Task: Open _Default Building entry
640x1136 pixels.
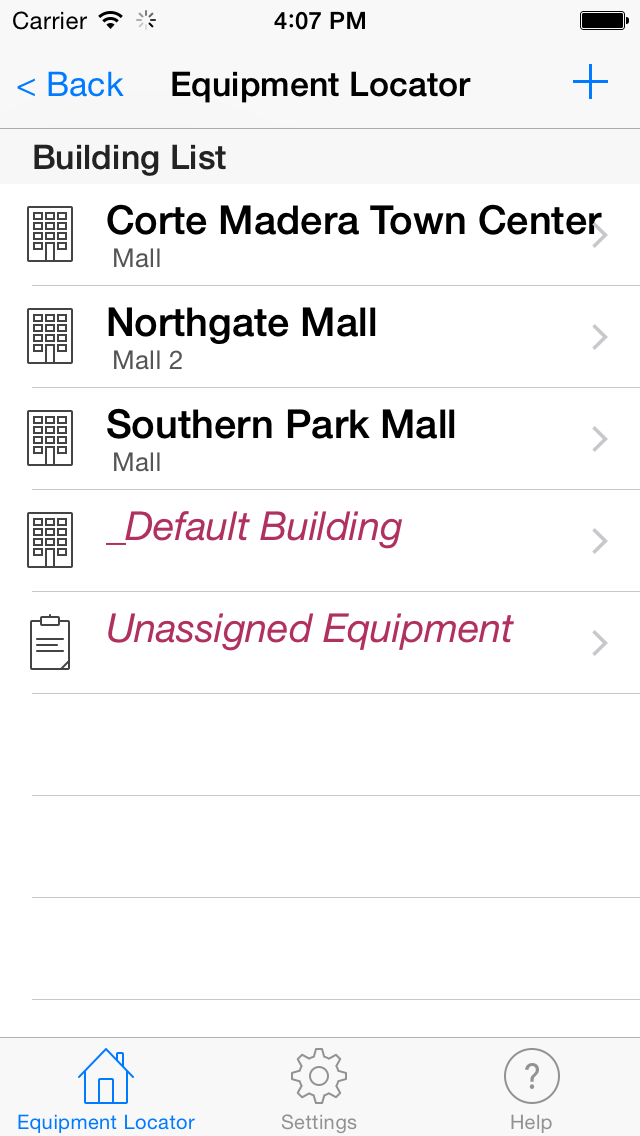Action: coord(320,541)
